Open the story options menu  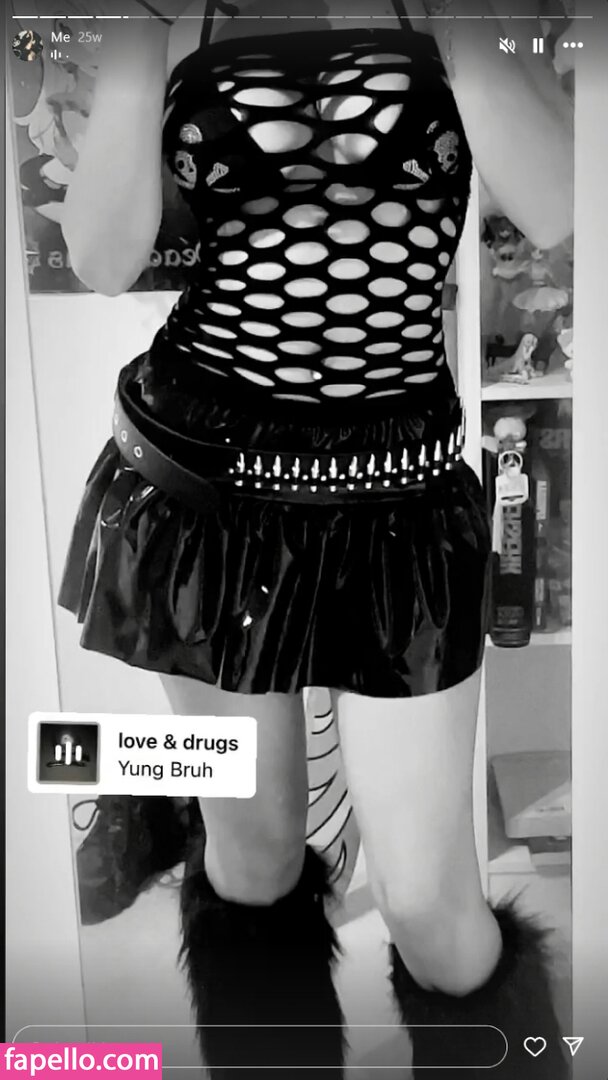point(572,45)
